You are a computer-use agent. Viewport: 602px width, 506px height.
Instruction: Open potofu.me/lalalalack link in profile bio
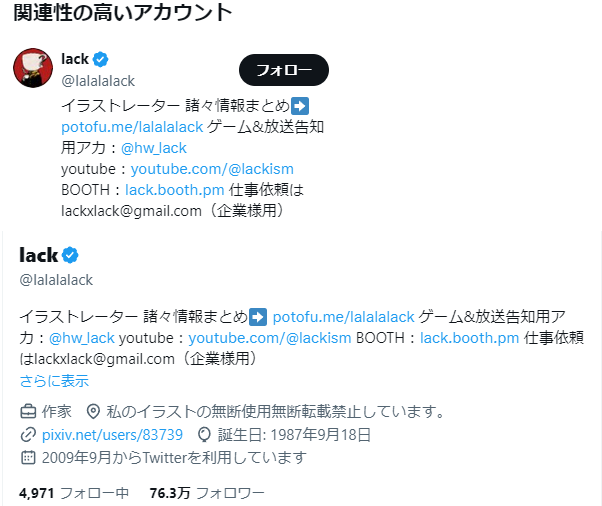[343, 317]
